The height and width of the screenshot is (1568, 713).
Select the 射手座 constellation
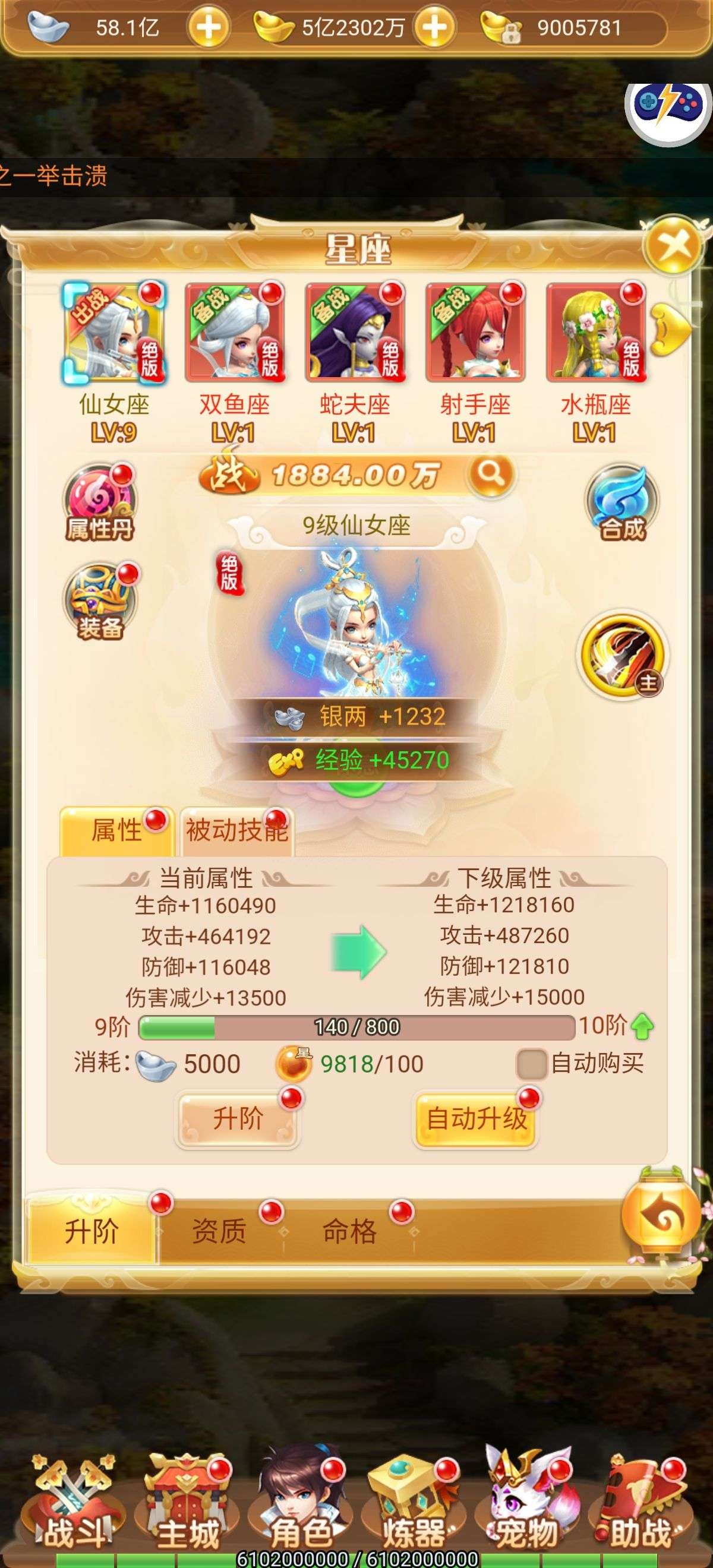pyautogui.click(x=475, y=333)
